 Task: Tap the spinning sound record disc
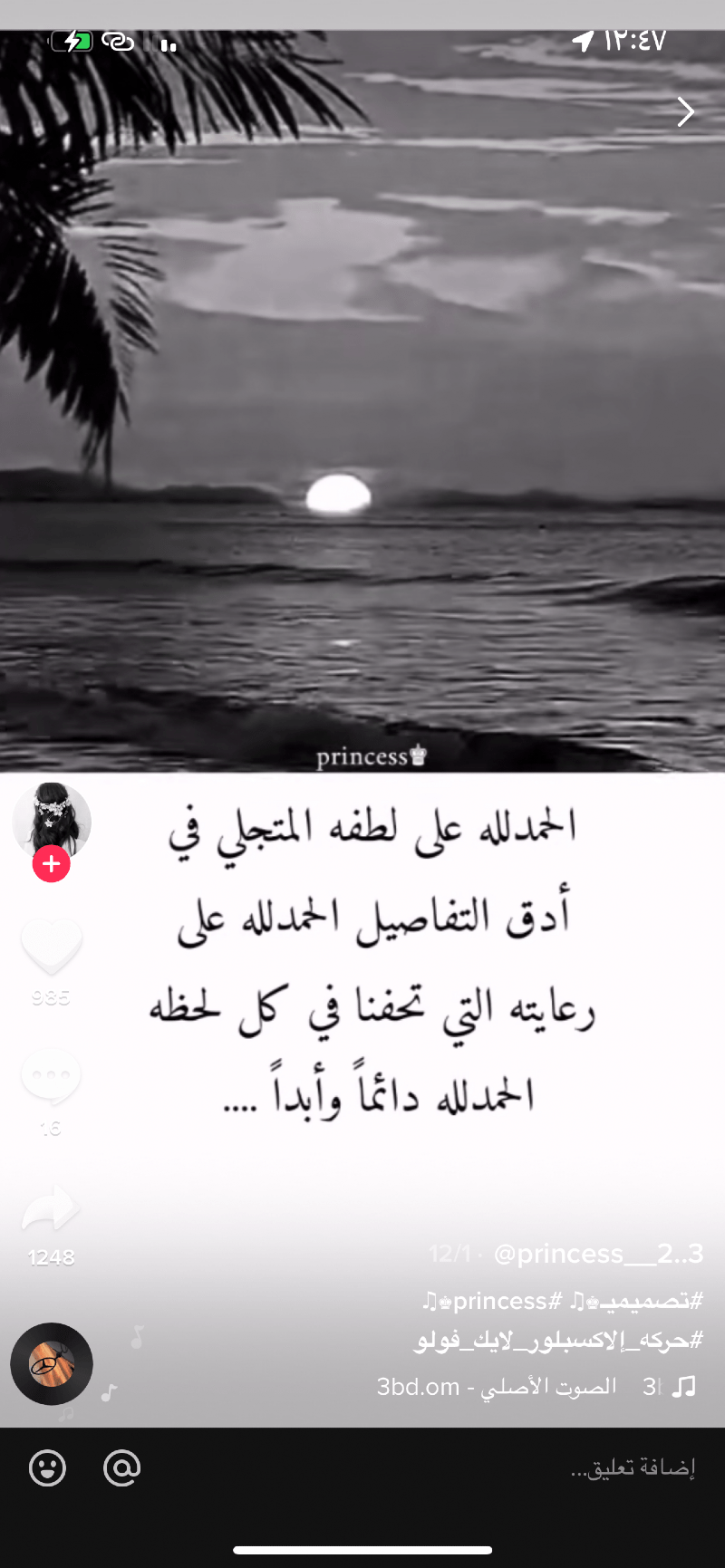tap(52, 1363)
